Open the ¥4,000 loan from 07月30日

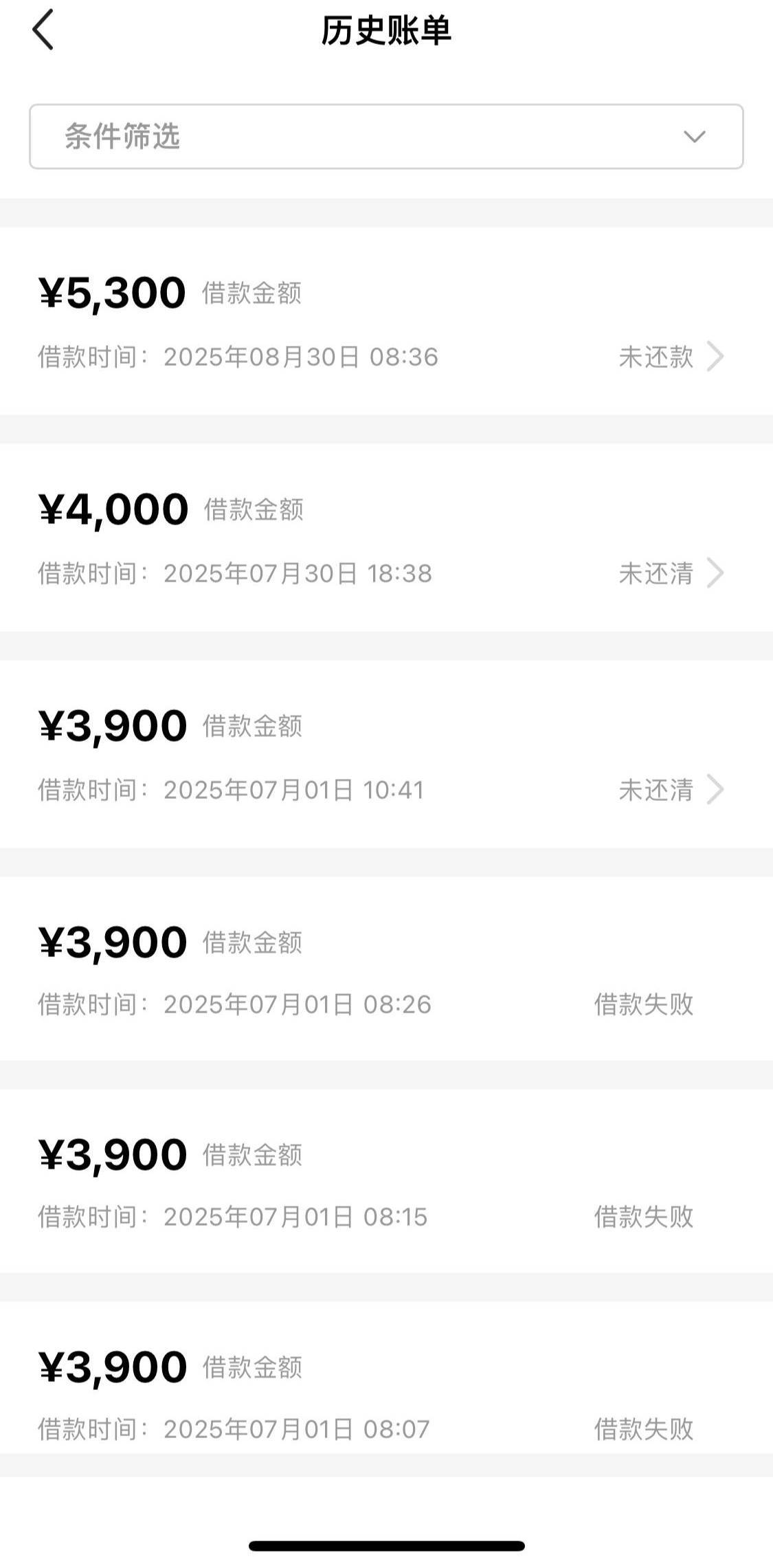pyautogui.click(x=386, y=538)
